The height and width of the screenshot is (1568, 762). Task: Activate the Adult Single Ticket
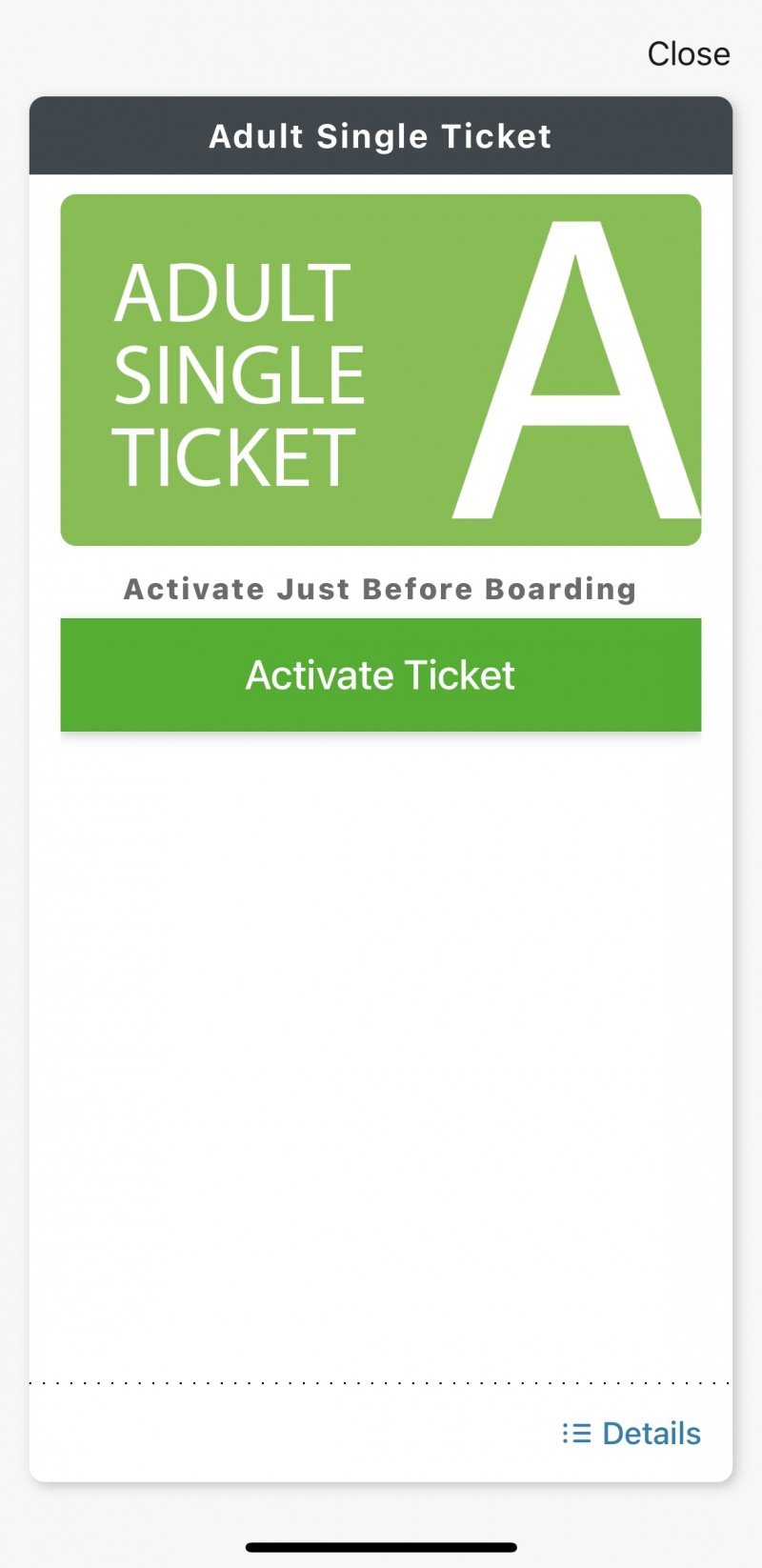381,674
